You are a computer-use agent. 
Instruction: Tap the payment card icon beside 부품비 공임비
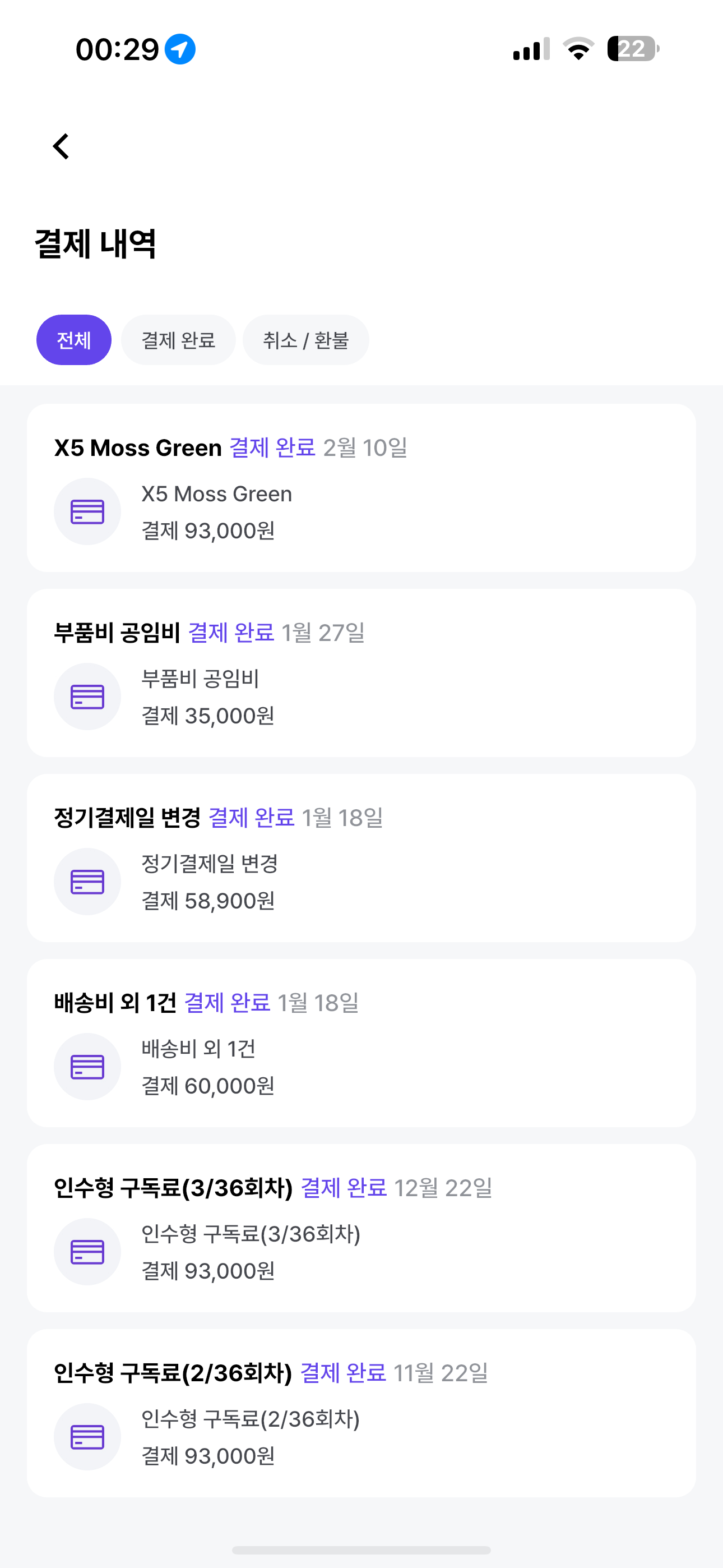pos(87,697)
